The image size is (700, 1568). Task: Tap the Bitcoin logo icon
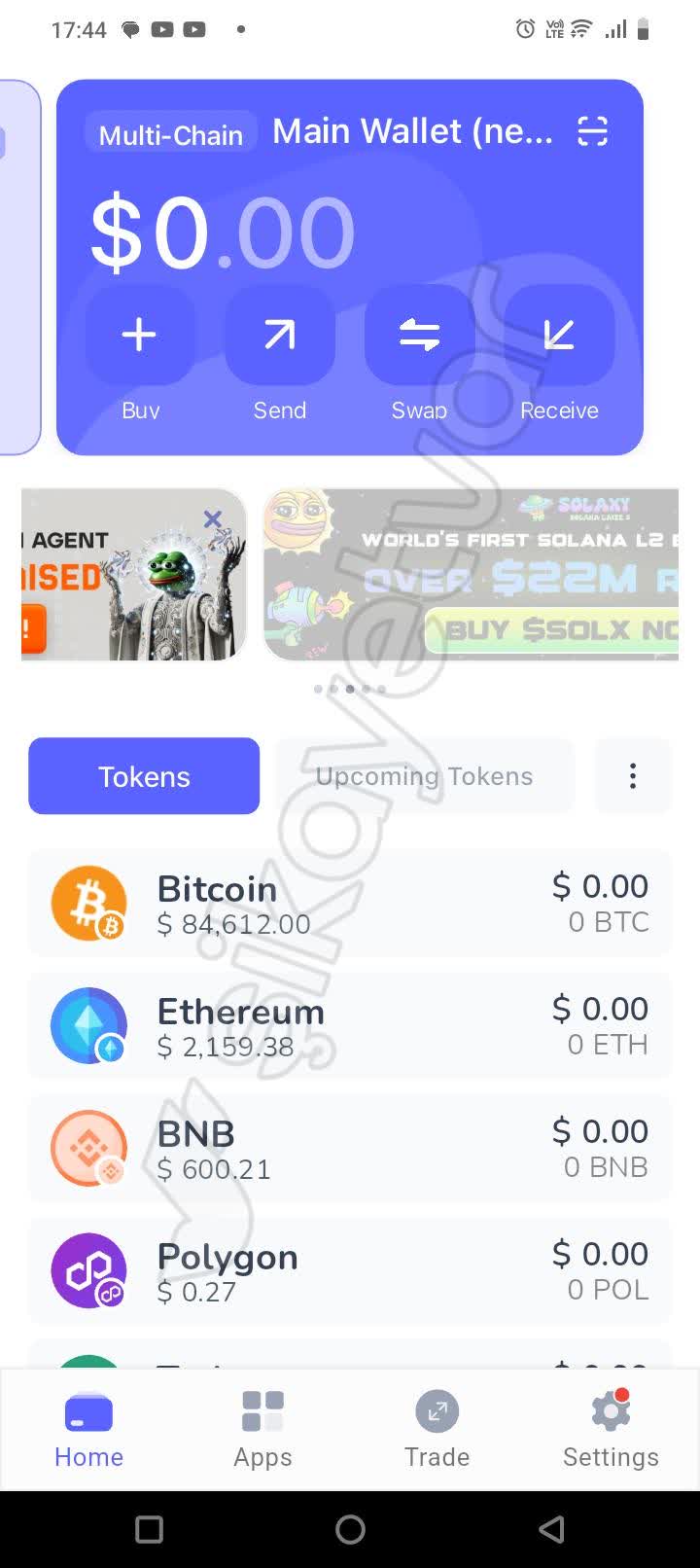(88, 903)
